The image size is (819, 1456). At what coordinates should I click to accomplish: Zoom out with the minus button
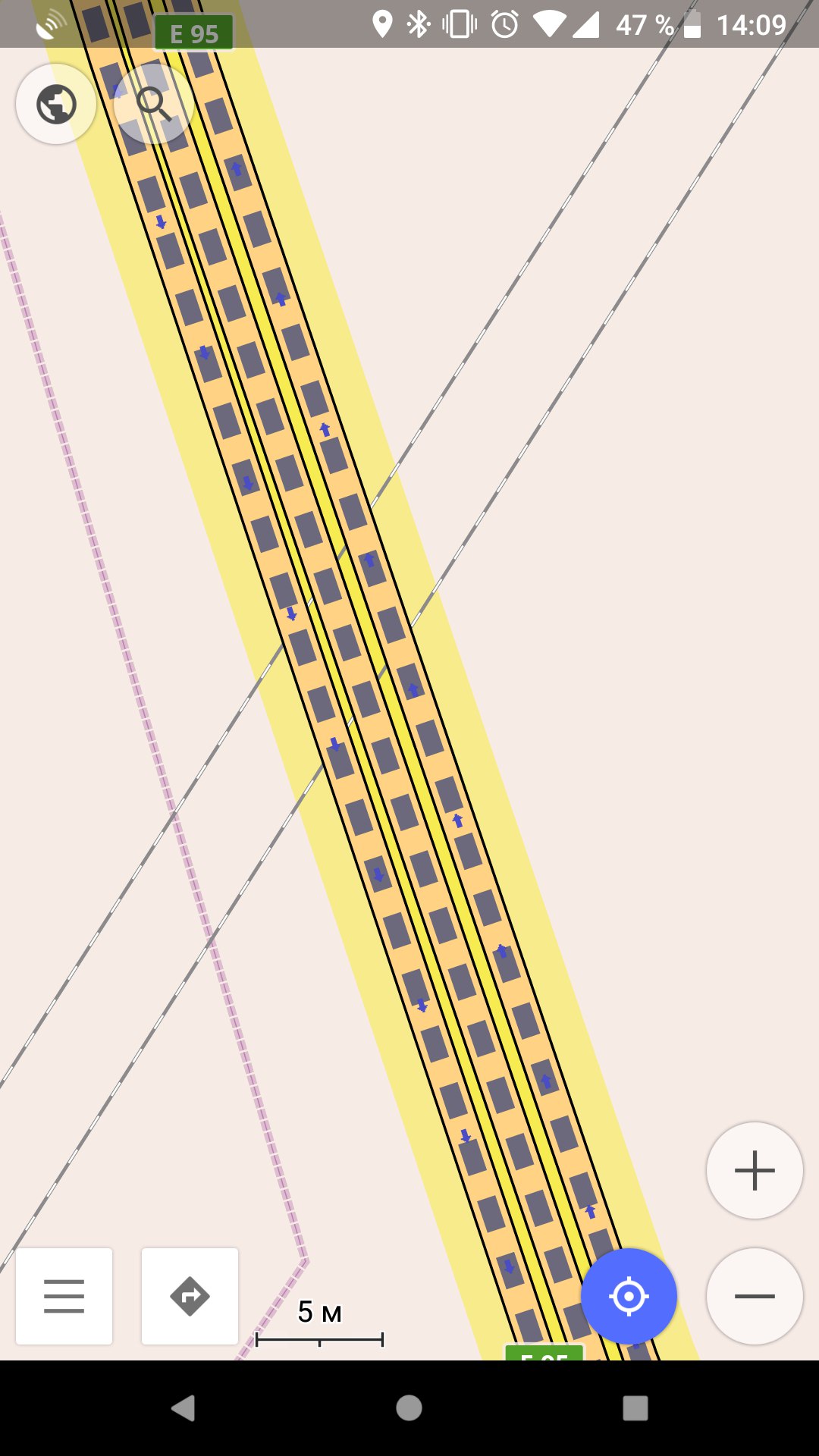(x=755, y=1296)
